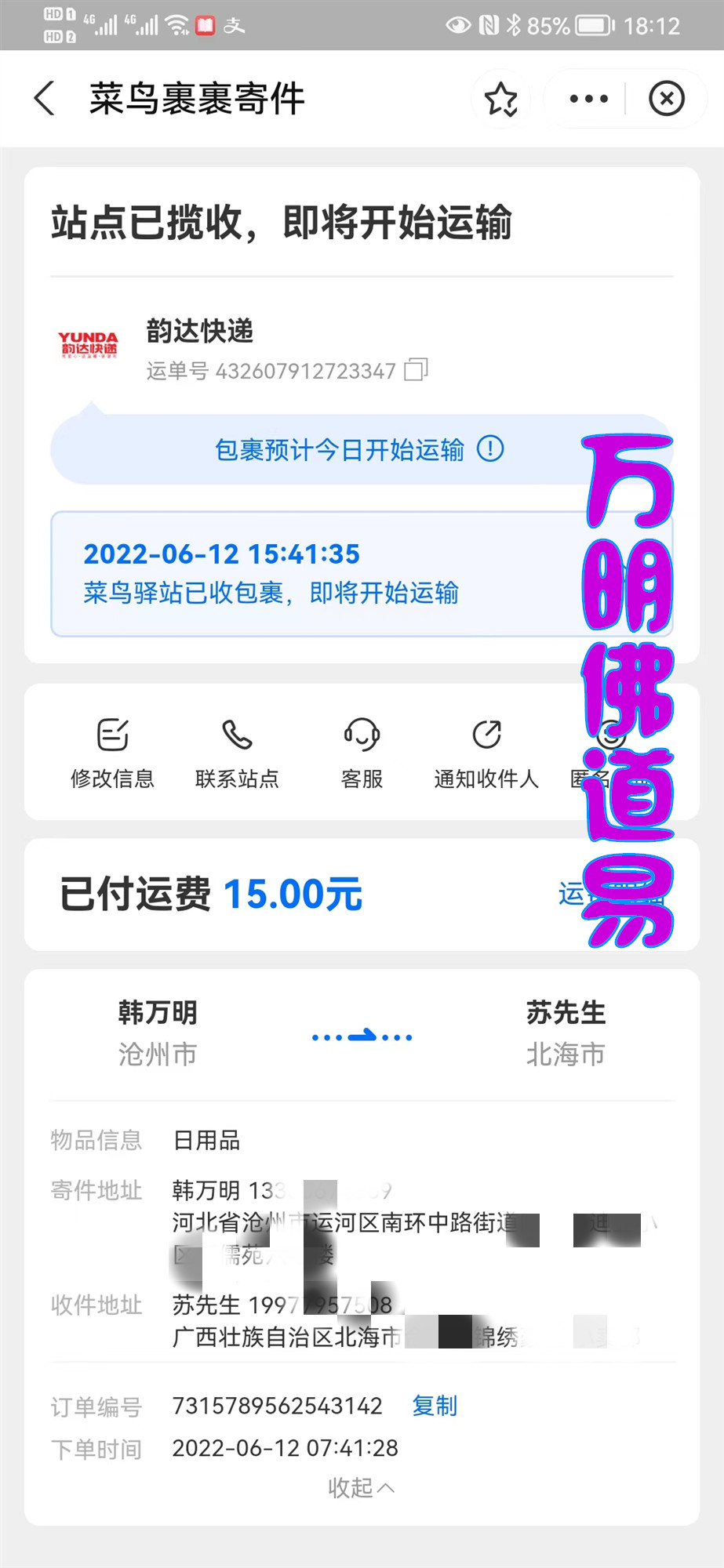This screenshot has width=724, height=1568.
Task: Tap 联系站点 to call the station
Action: (237, 752)
